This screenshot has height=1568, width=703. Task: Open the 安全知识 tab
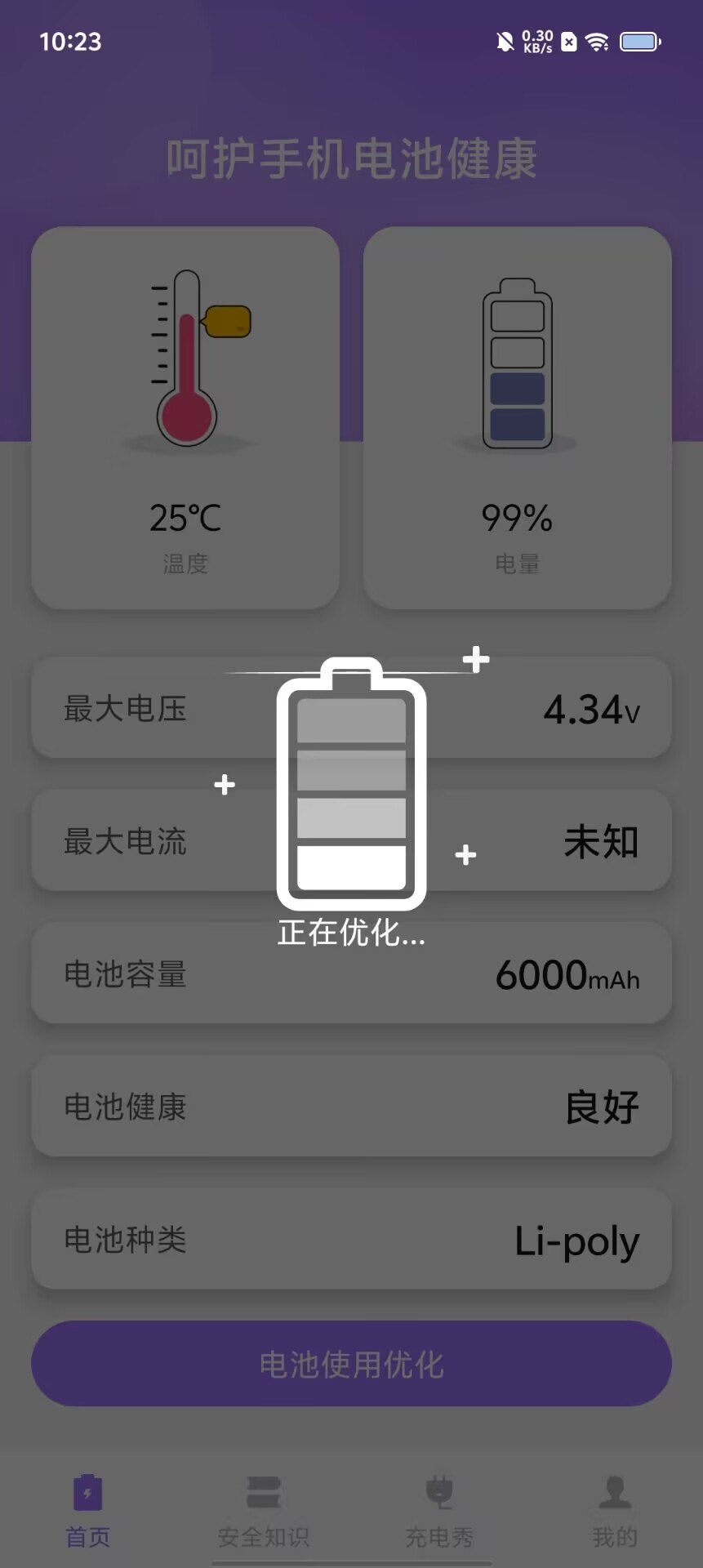click(x=263, y=1511)
